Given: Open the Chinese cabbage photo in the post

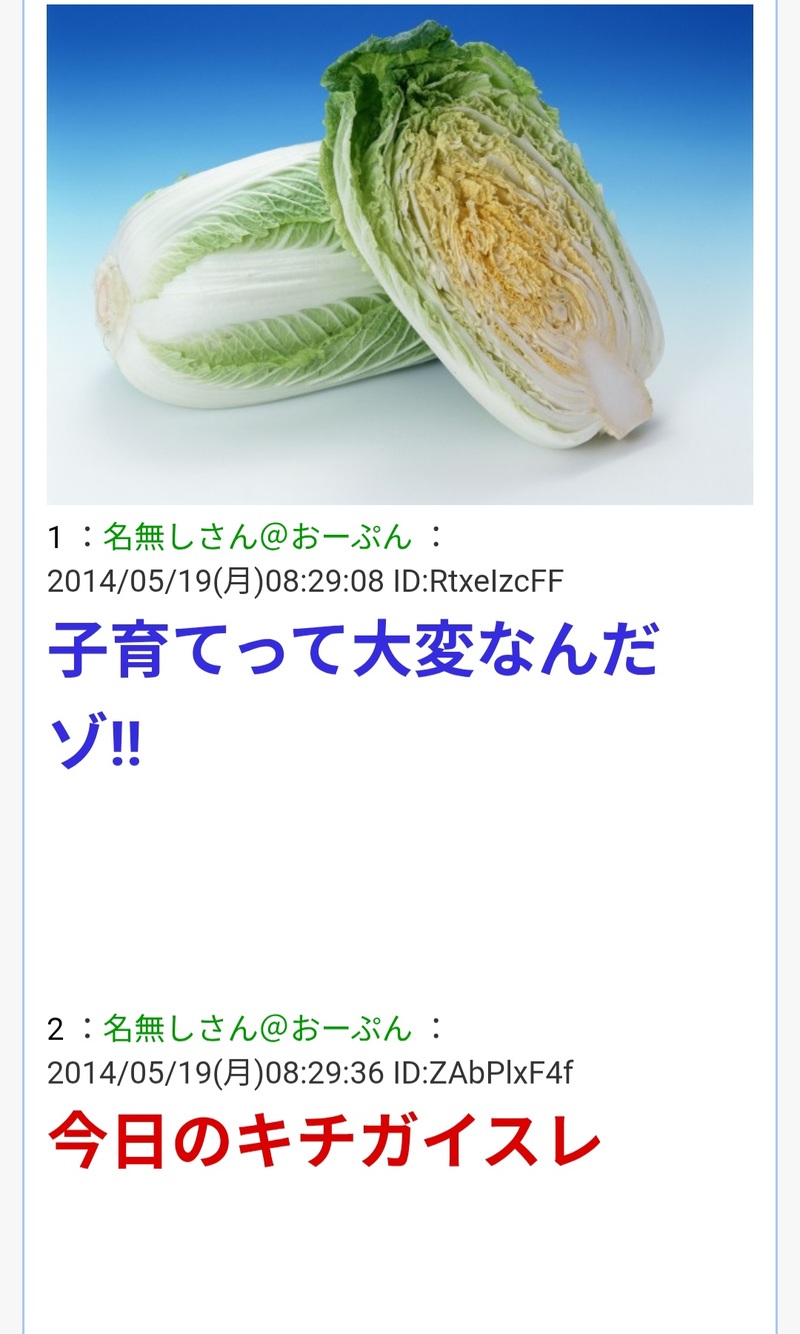Looking at the screenshot, I should [400, 255].
